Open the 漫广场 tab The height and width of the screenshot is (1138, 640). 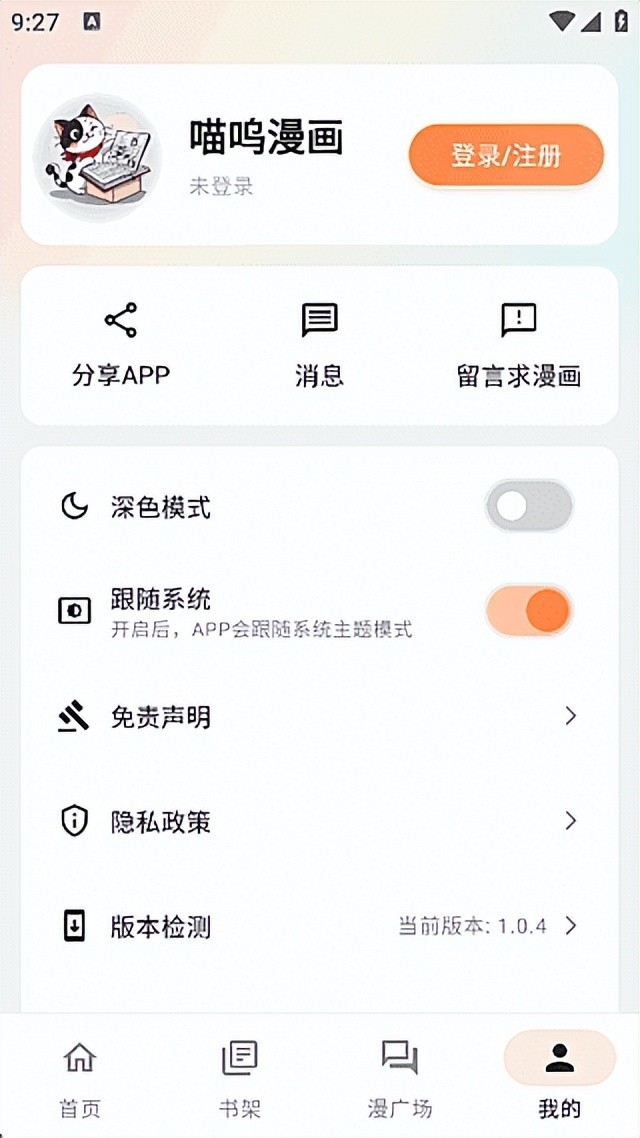point(400,1076)
